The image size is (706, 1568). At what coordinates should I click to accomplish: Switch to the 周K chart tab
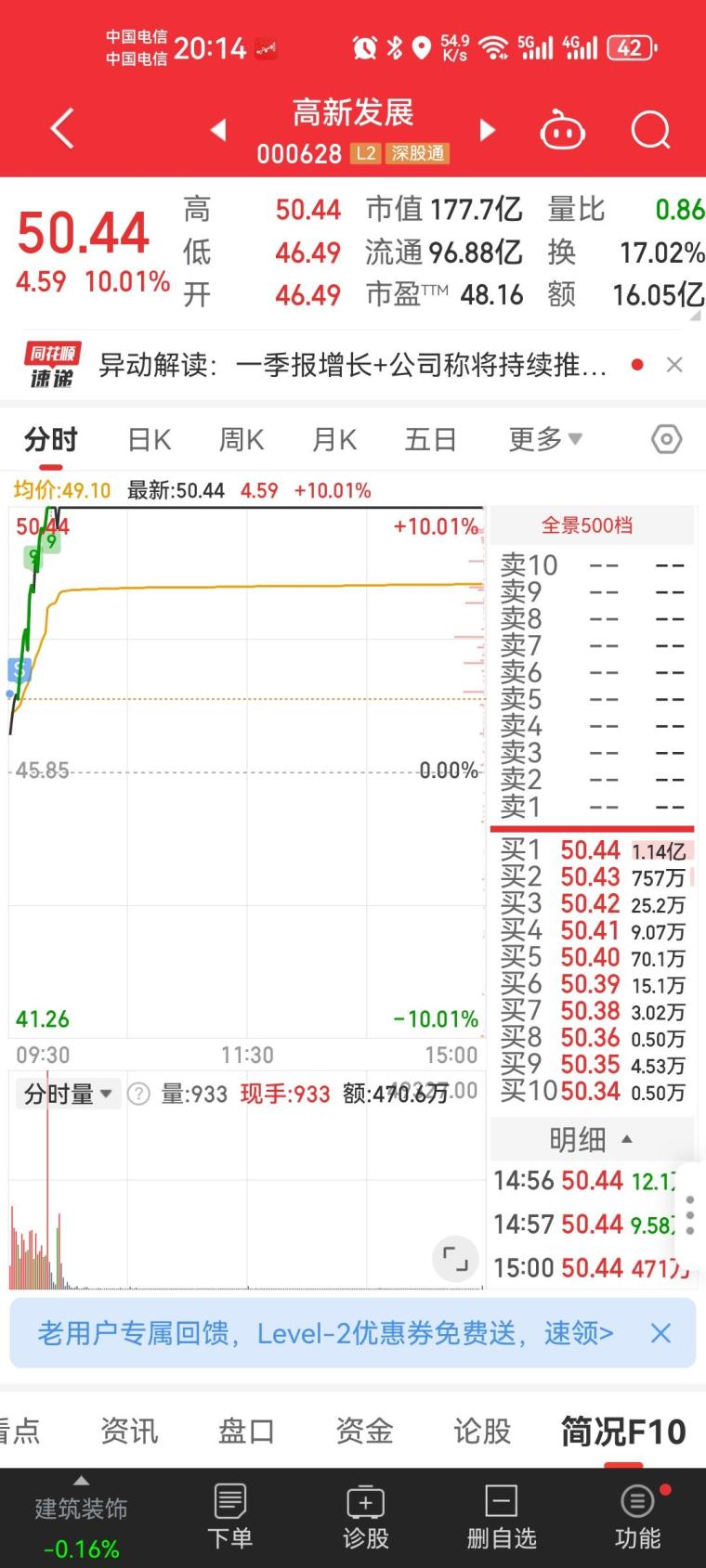pos(242,439)
